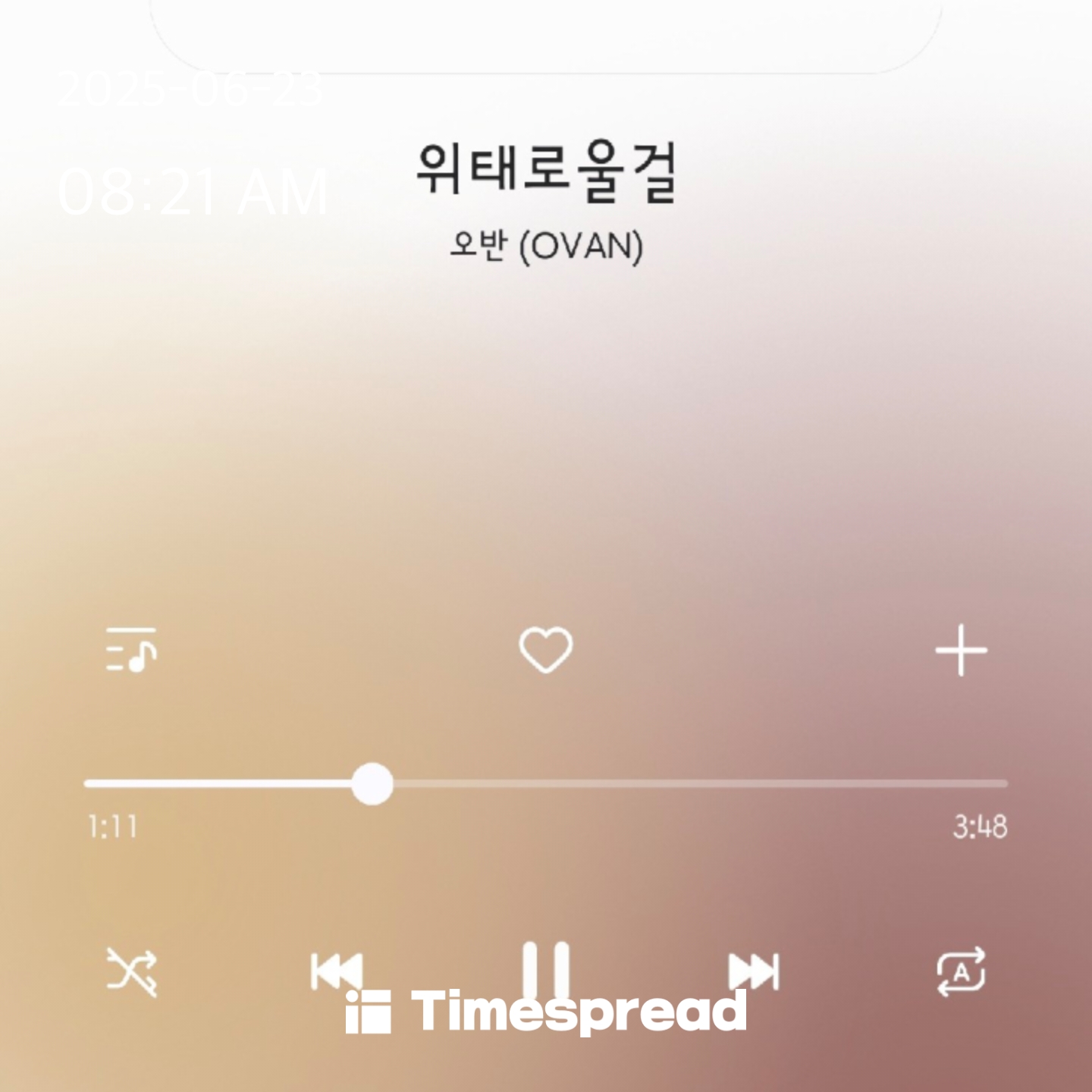Open the current playlist queue
The width and height of the screenshot is (1092, 1092).
pyautogui.click(x=131, y=651)
